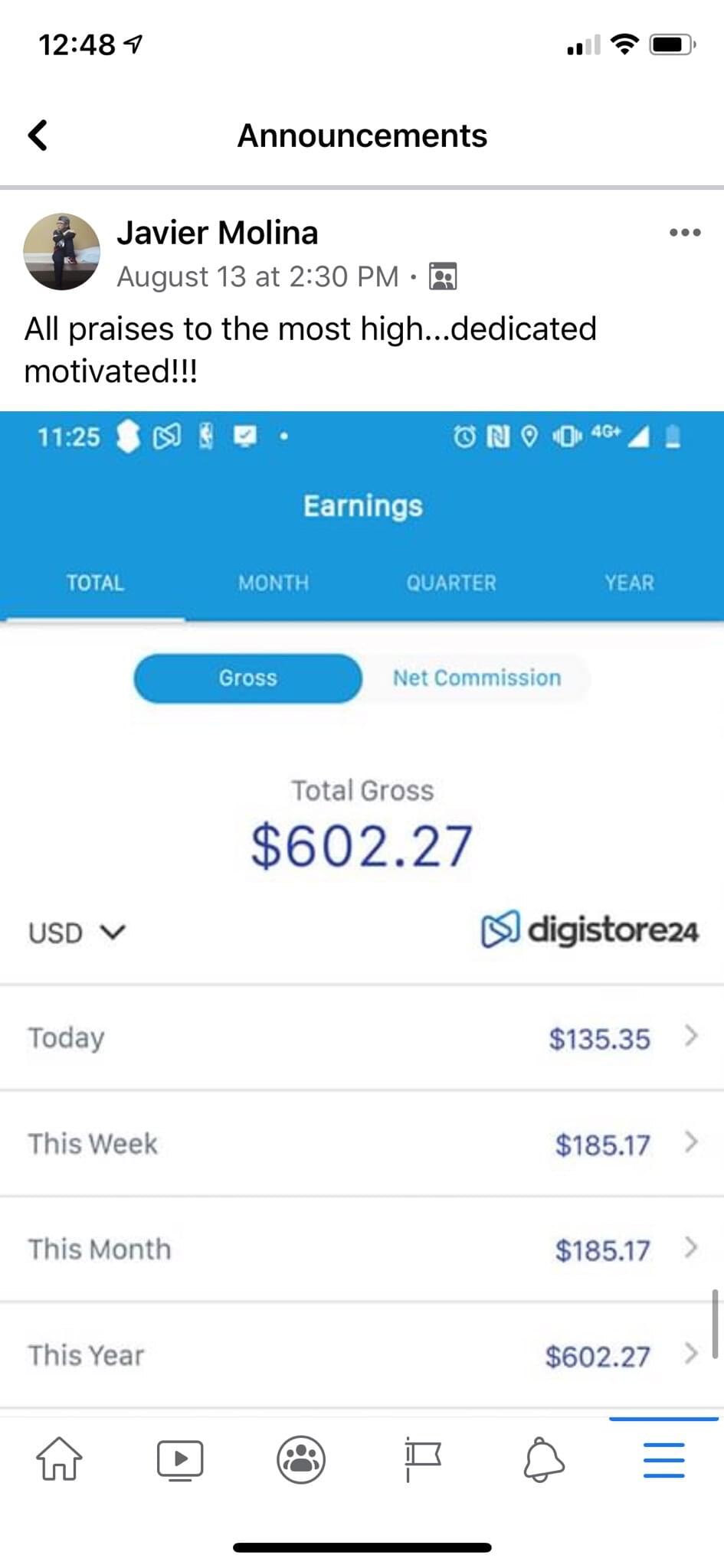Screen dimensions: 724x1568
Task: Go to the Home feed tab
Action: point(59,1459)
